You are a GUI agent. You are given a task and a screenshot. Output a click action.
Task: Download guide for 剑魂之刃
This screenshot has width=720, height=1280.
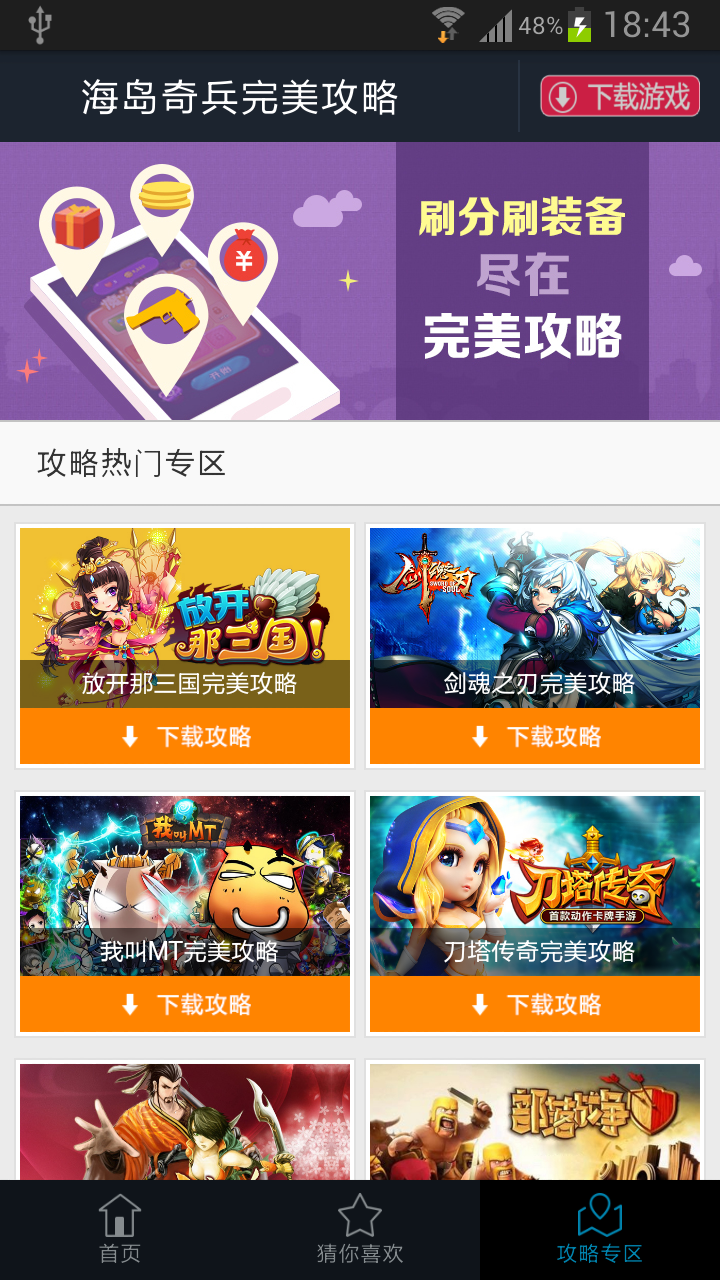(x=535, y=737)
